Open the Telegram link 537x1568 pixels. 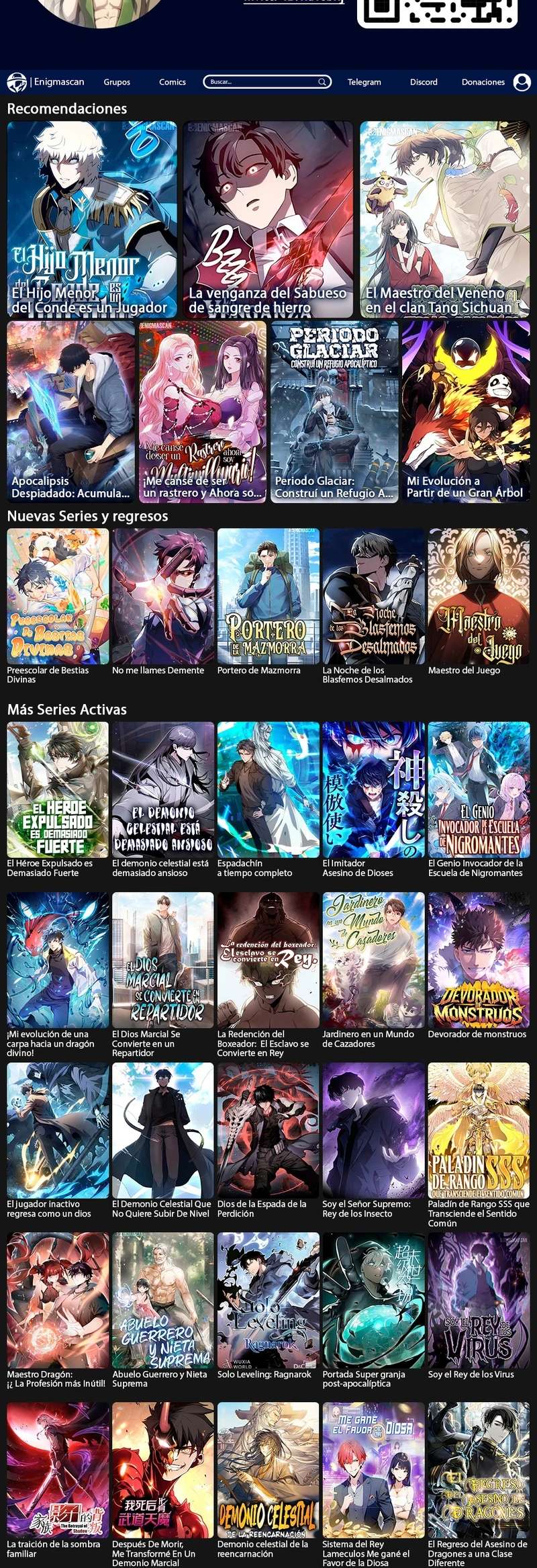[x=364, y=82]
